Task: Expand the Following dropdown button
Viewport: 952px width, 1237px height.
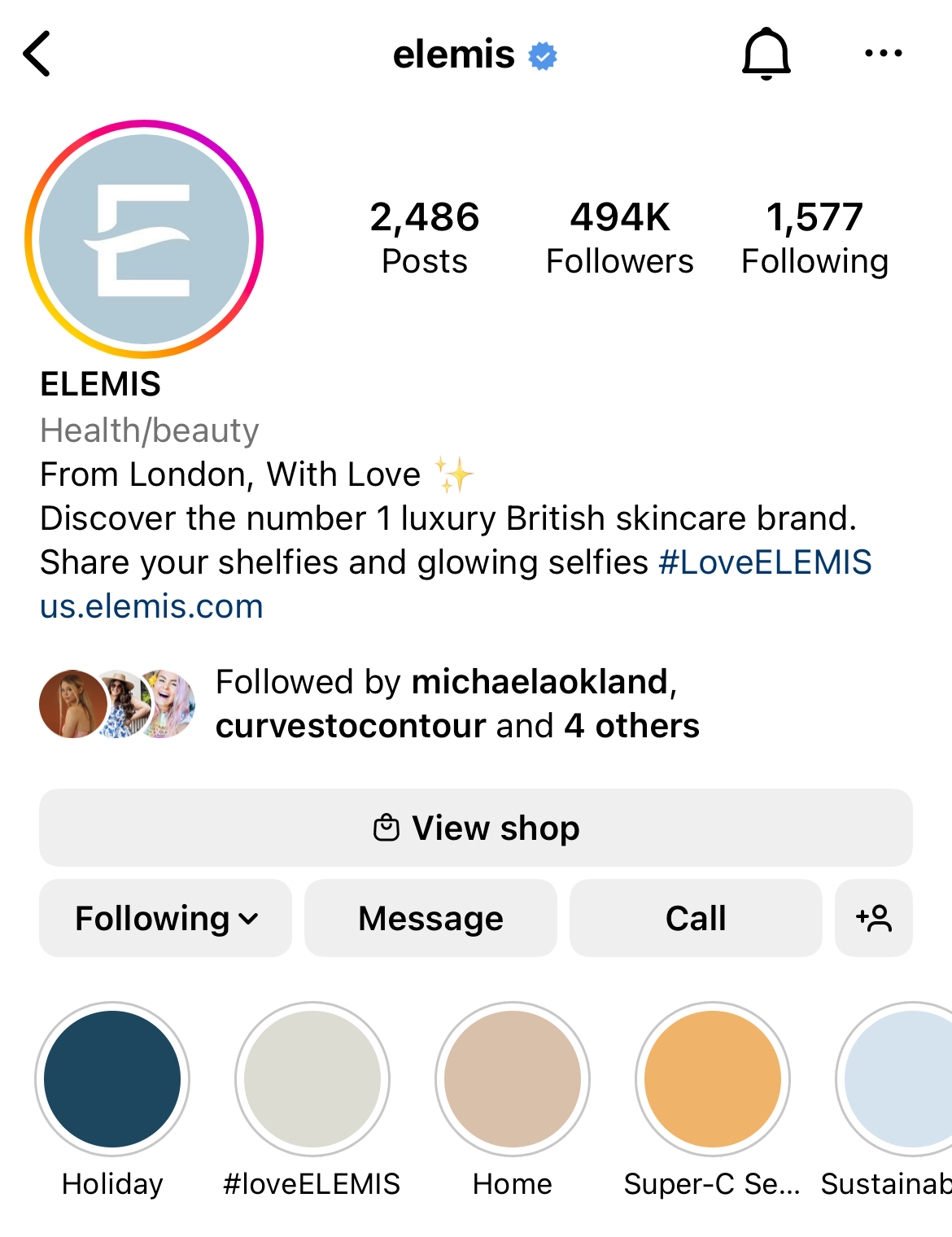Action: tap(166, 918)
